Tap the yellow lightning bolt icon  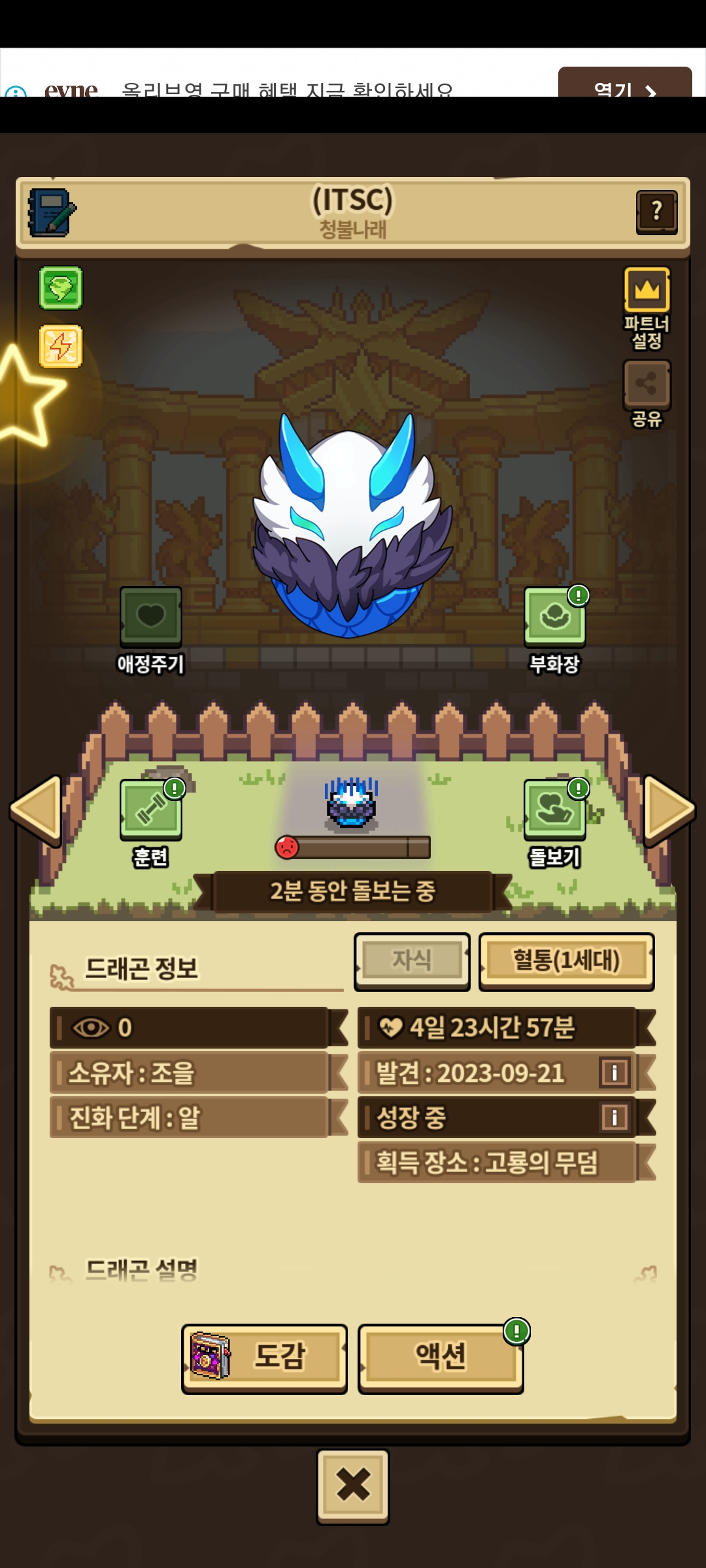(61, 346)
